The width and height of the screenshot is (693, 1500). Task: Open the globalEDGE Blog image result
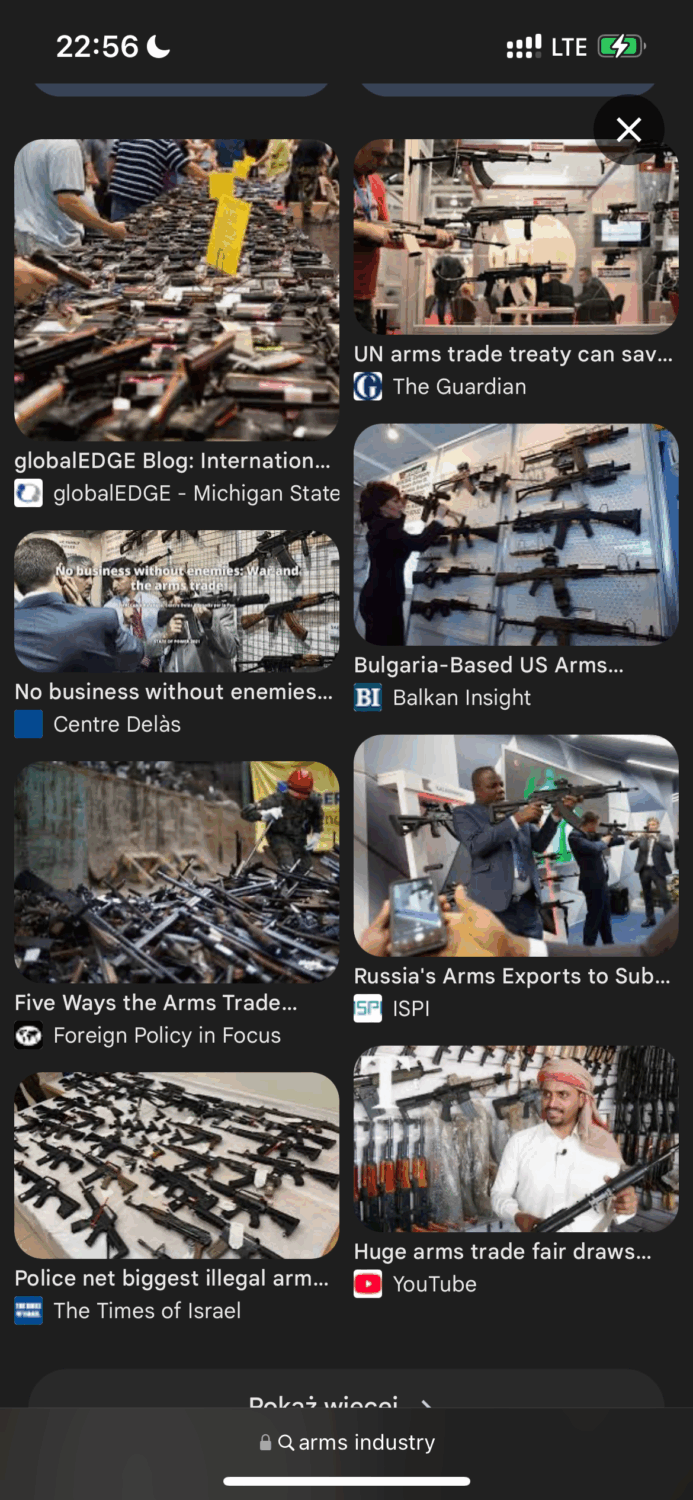click(176, 290)
